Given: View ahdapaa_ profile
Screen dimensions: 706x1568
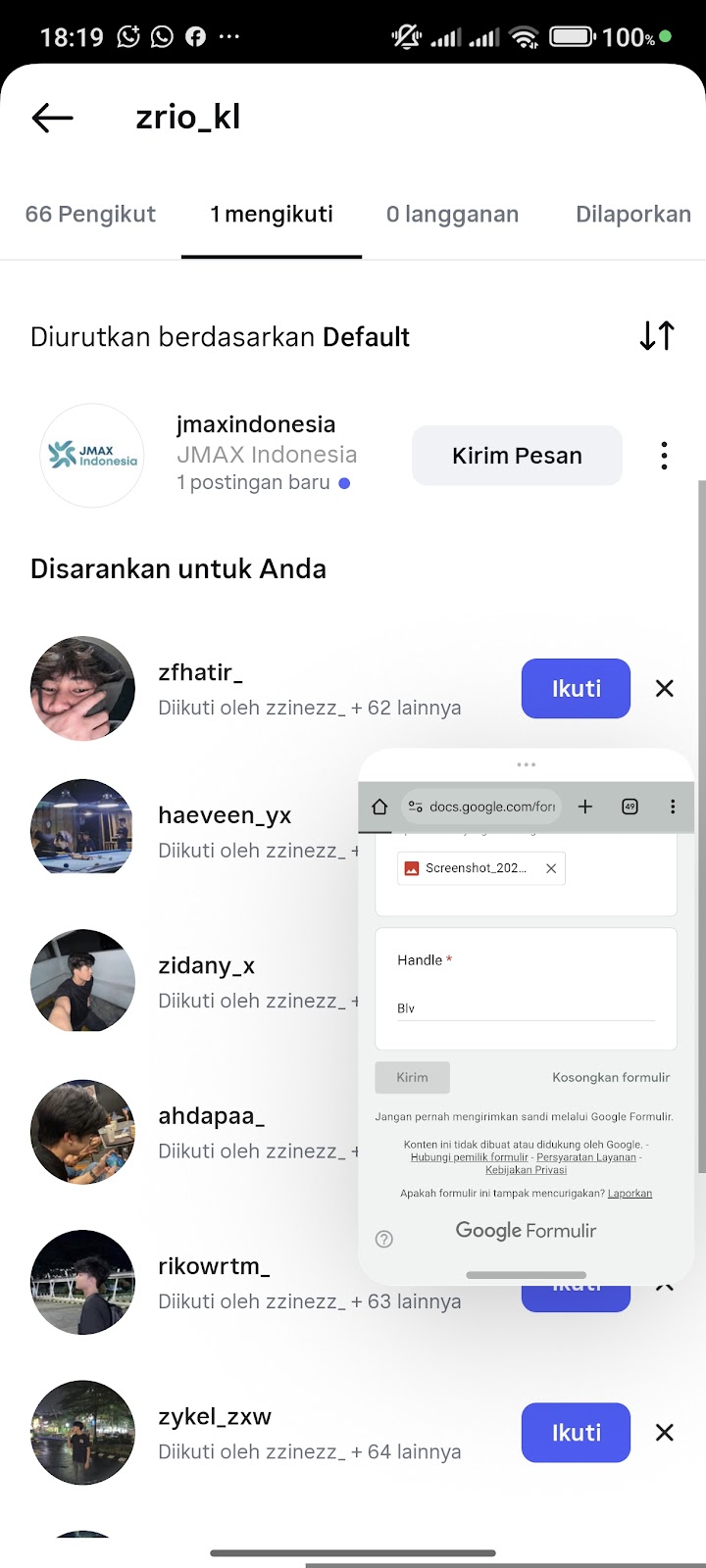Looking at the screenshot, I should point(211,1116).
